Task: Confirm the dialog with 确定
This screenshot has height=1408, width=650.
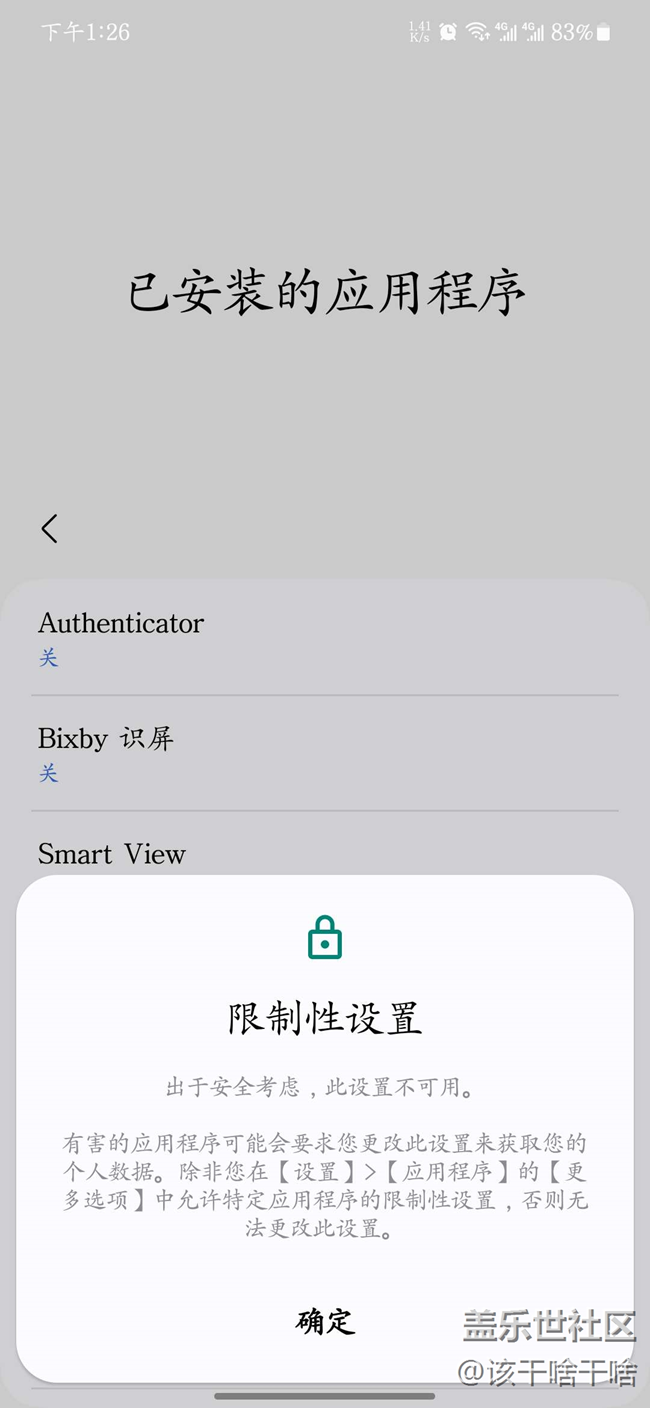Action: point(325,1321)
